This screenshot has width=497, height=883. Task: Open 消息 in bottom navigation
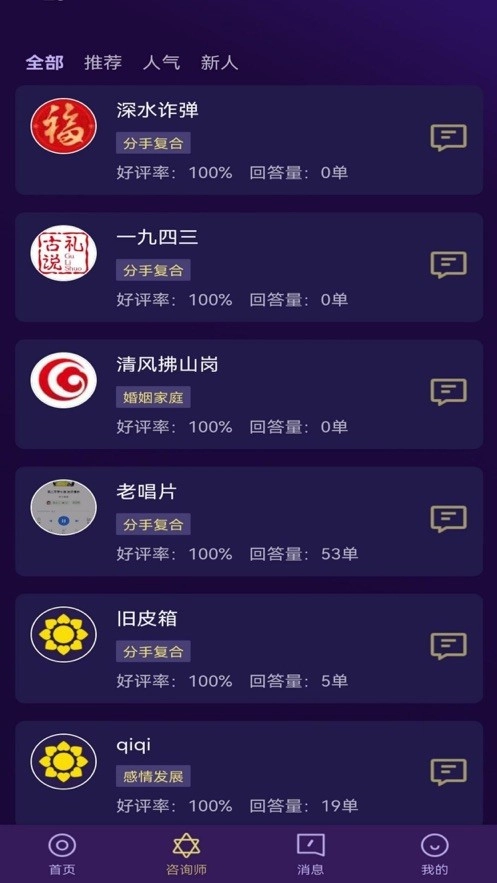point(311,854)
